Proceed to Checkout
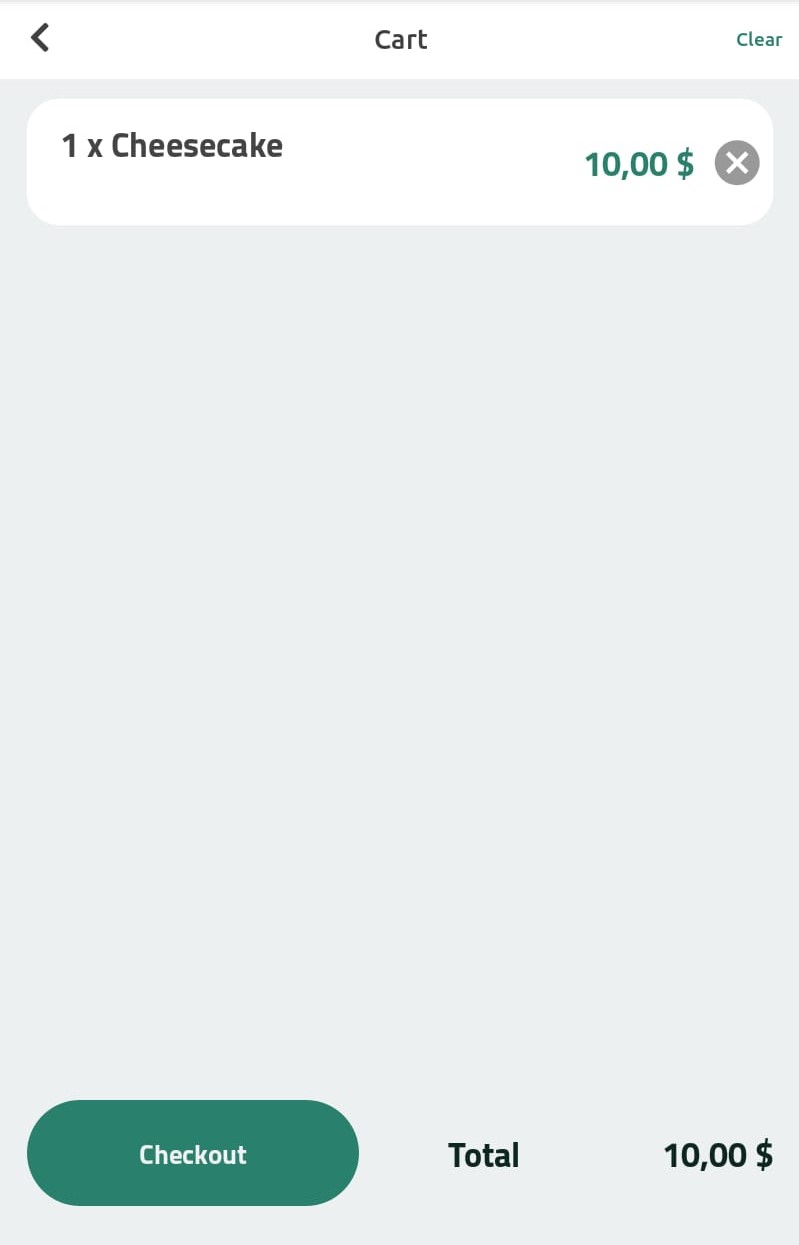799x1245 pixels. 193,1153
